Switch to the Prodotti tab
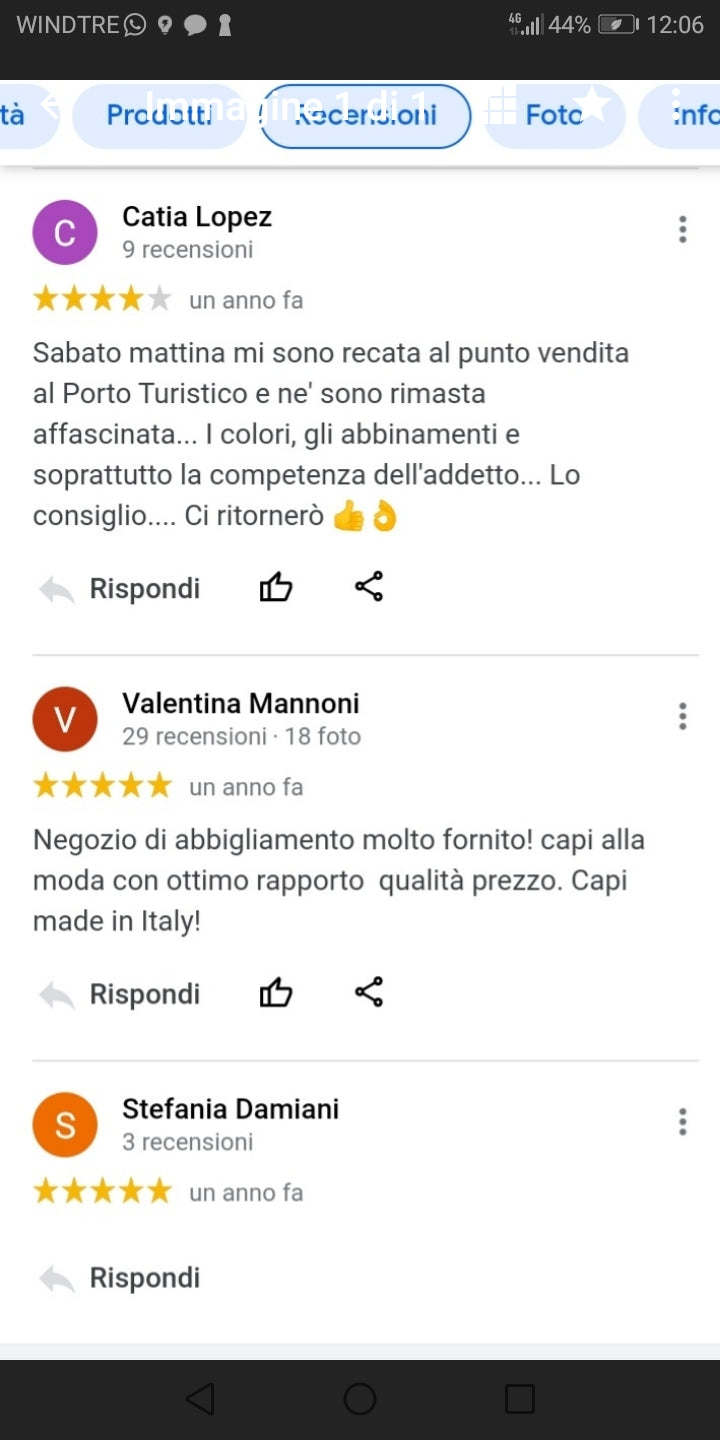 159,116
